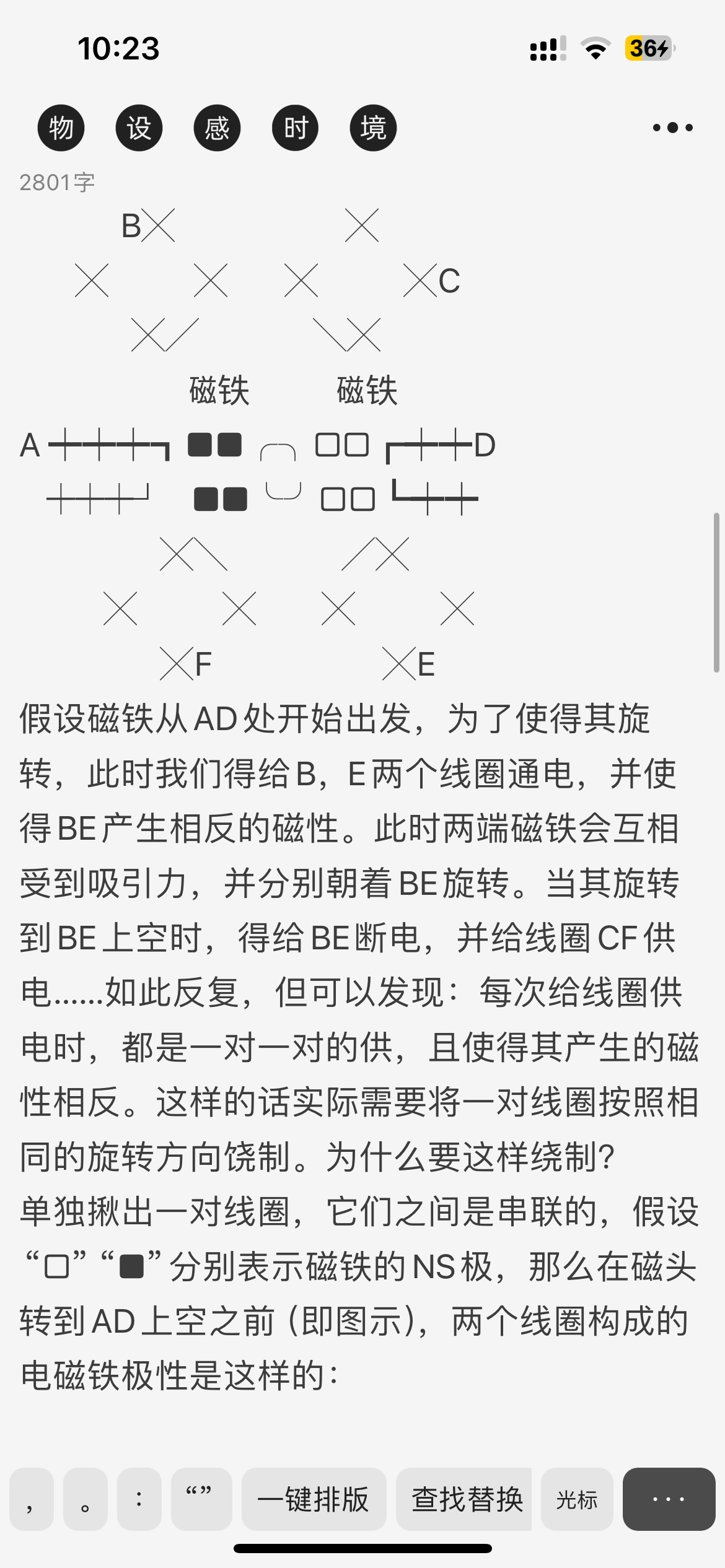The height and width of the screenshot is (1568, 725).
Task: Tap the 物 circle button
Action: [61, 128]
